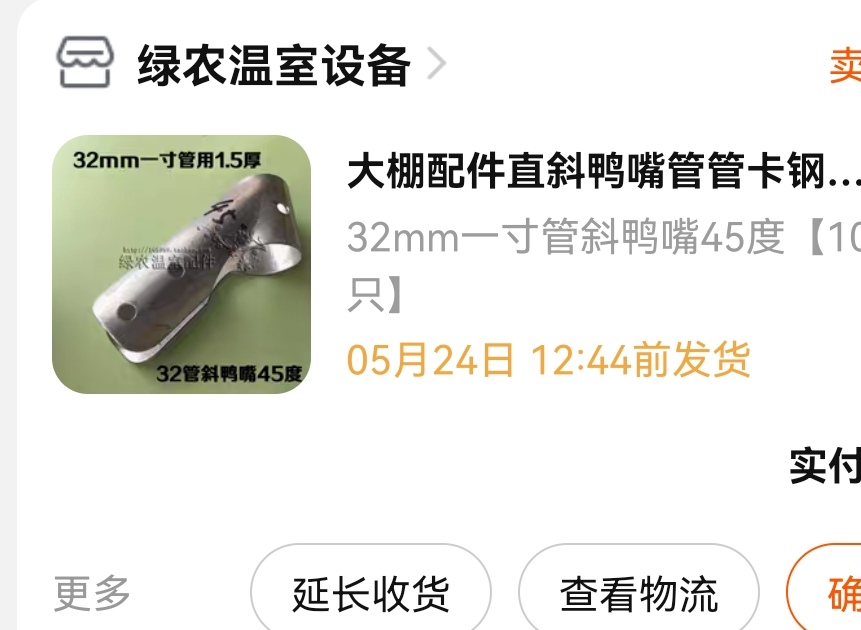Tap the 延长收货 button
The image size is (861, 630).
point(370,593)
